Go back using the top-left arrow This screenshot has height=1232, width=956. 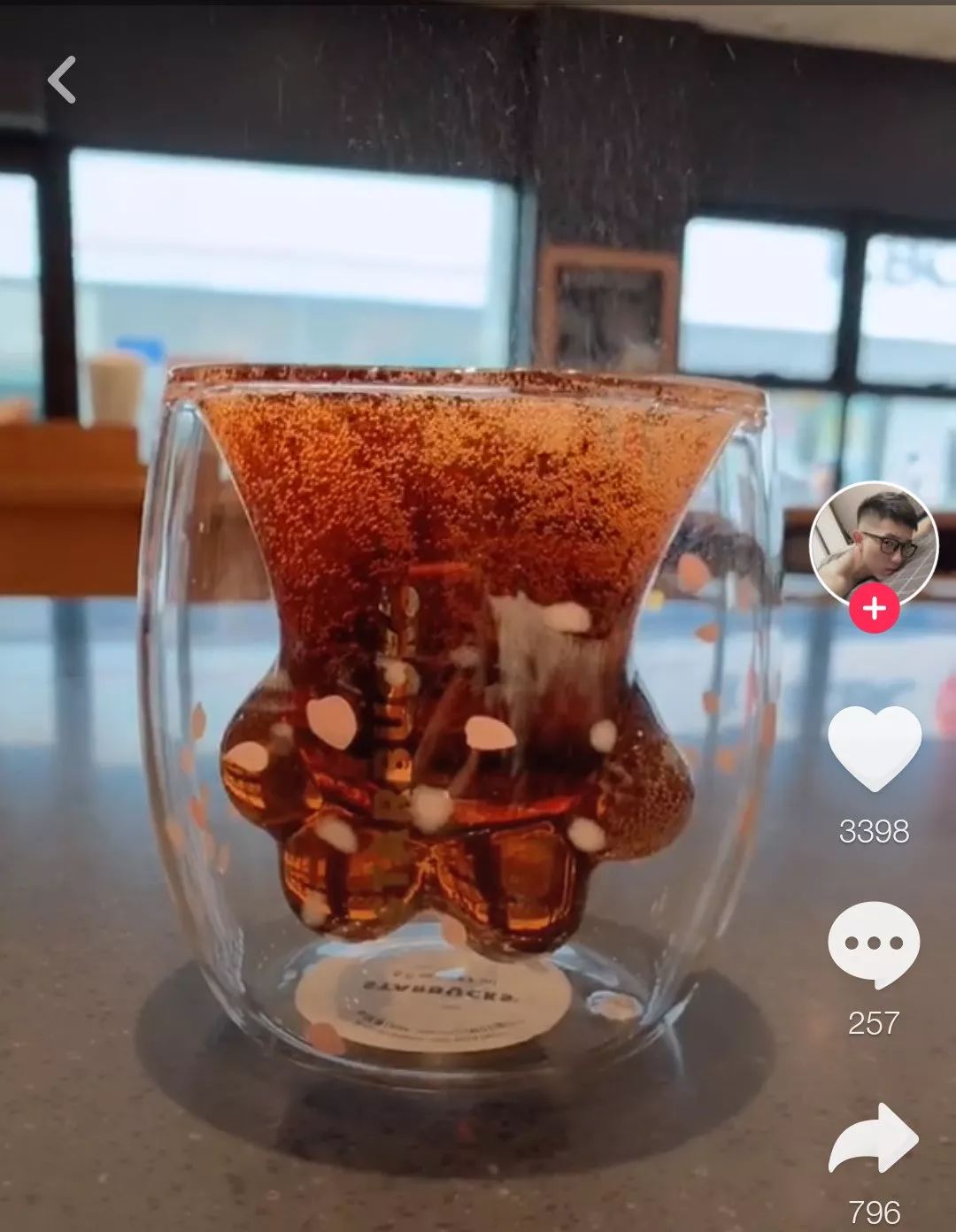(62, 80)
